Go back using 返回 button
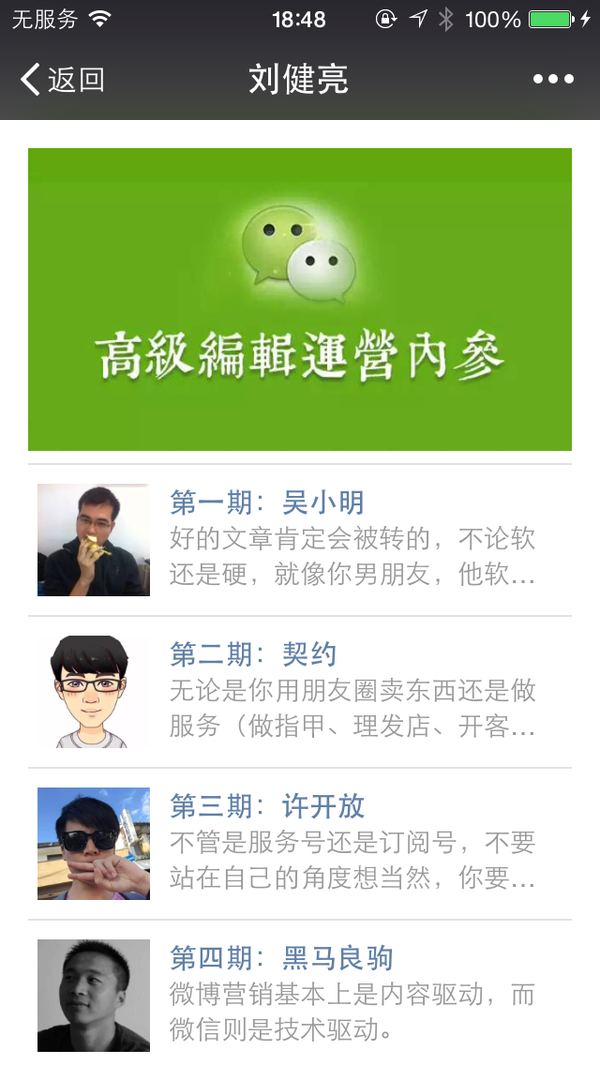The width and height of the screenshot is (600, 1065). pos(62,79)
